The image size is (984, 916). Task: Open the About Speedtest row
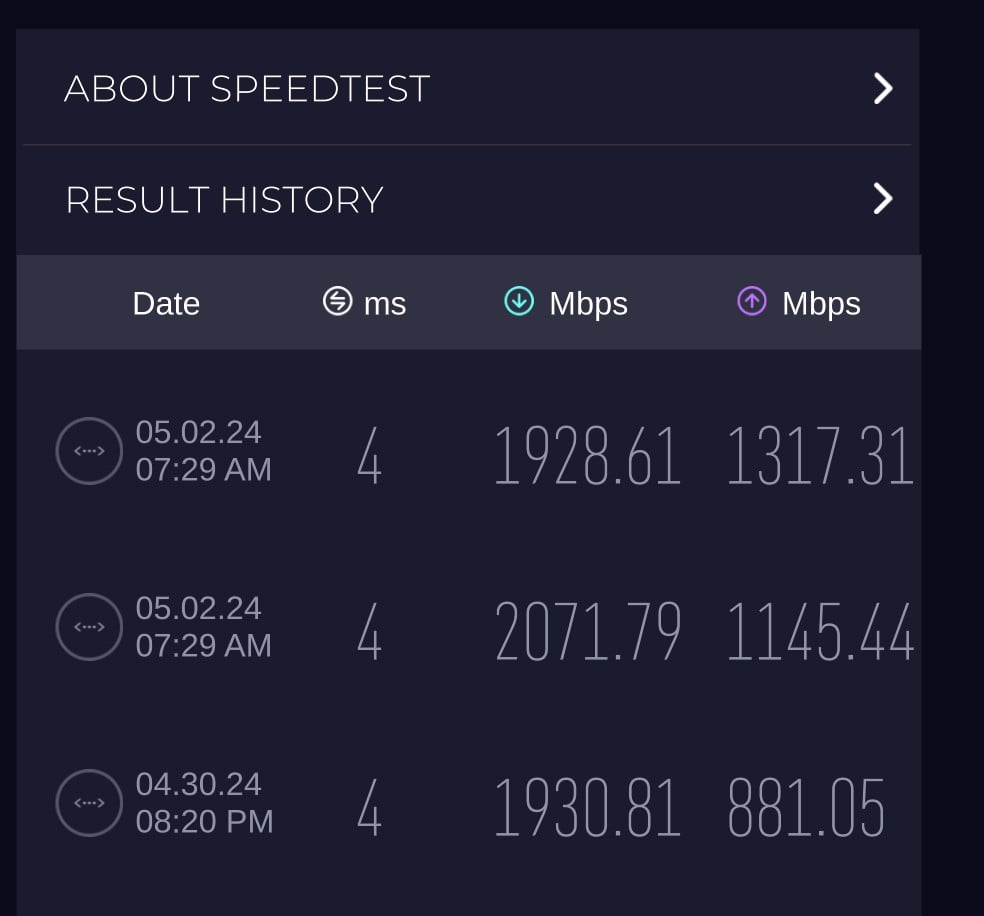[x=467, y=89]
